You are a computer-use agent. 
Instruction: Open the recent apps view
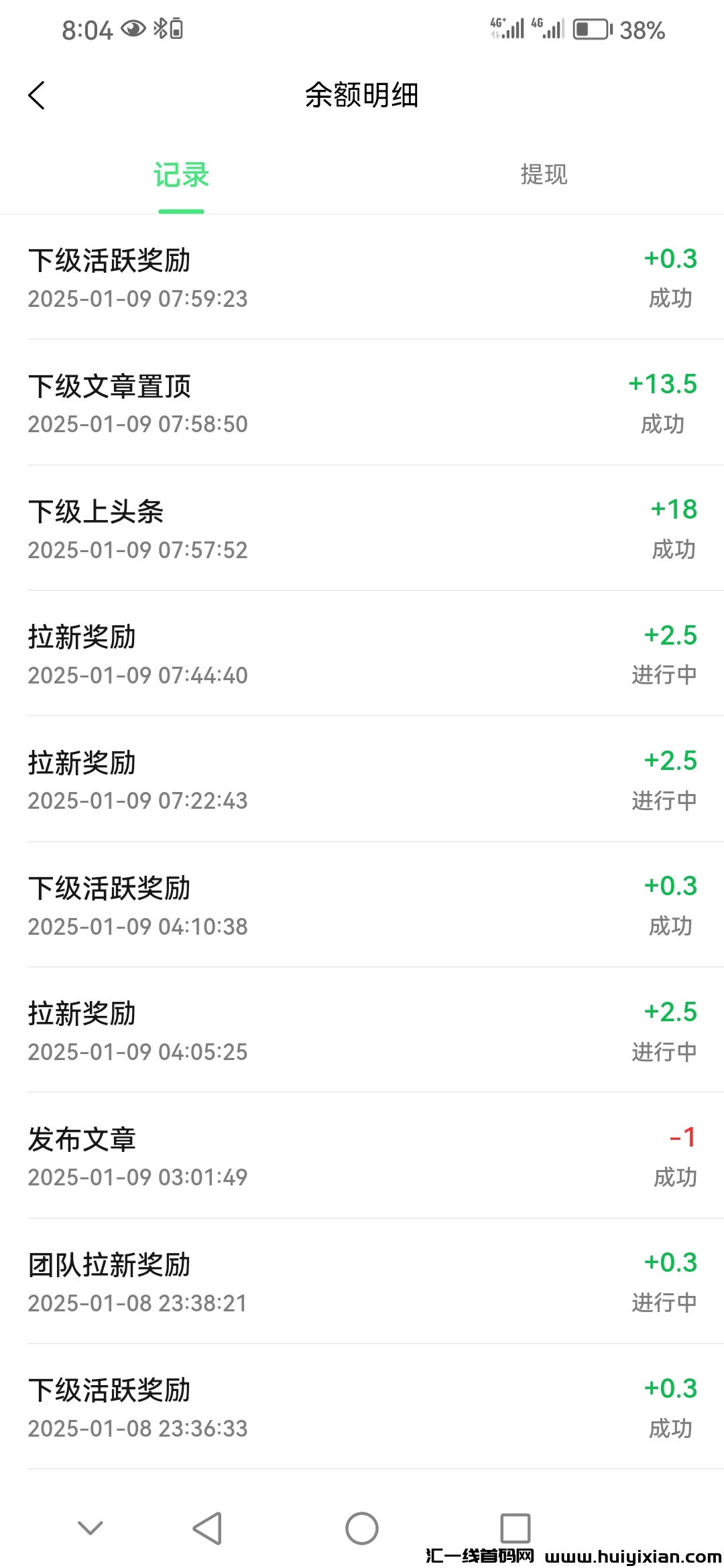pos(515,1528)
